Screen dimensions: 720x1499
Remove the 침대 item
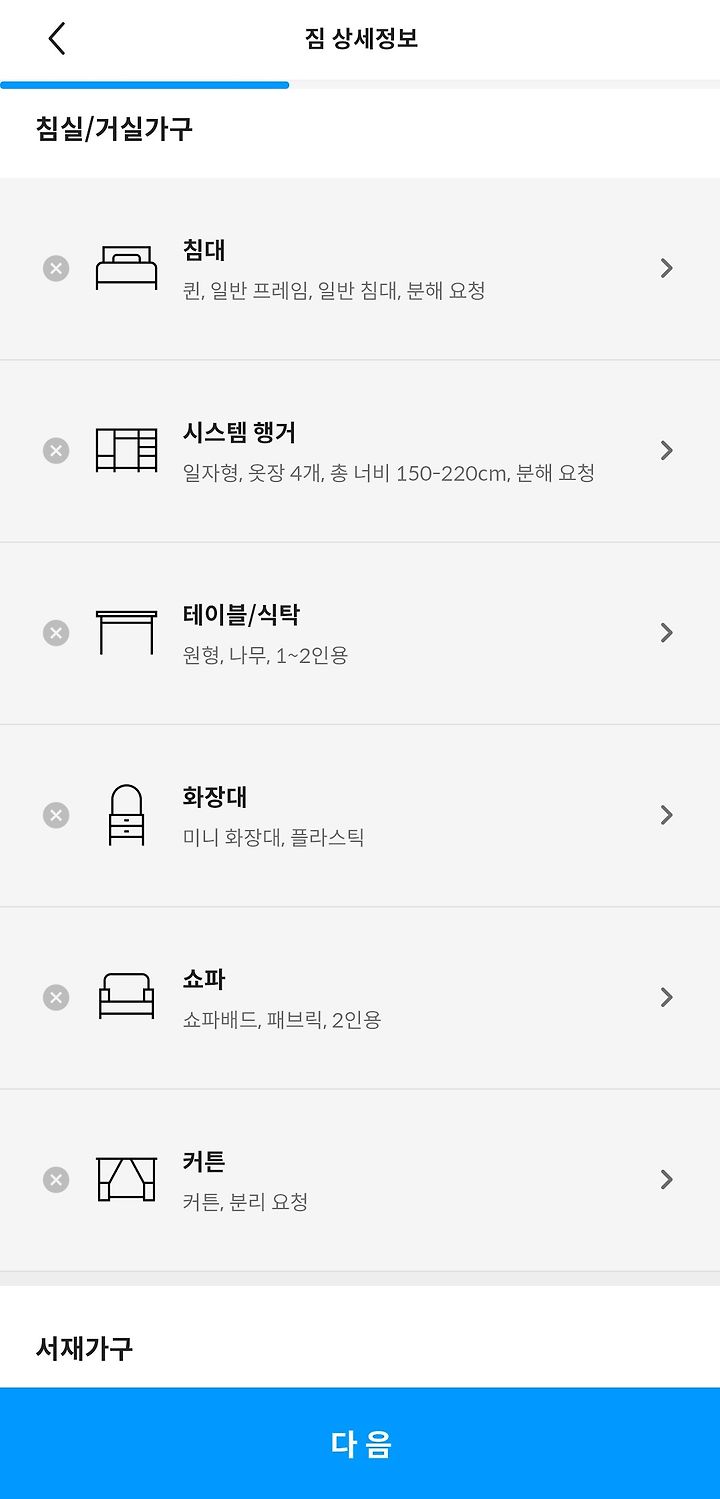pos(56,268)
